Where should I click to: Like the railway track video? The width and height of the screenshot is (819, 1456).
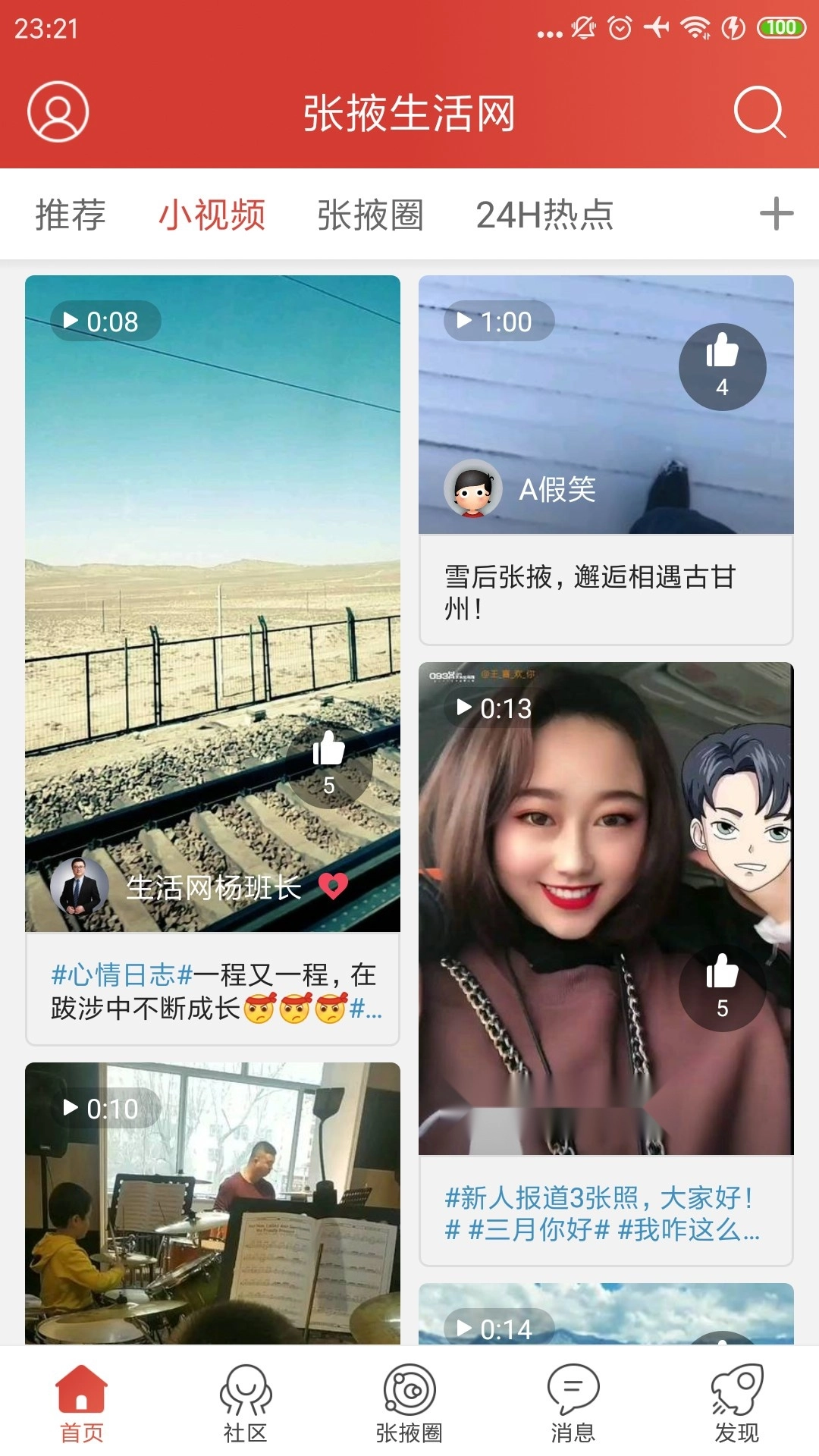pos(328,766)
